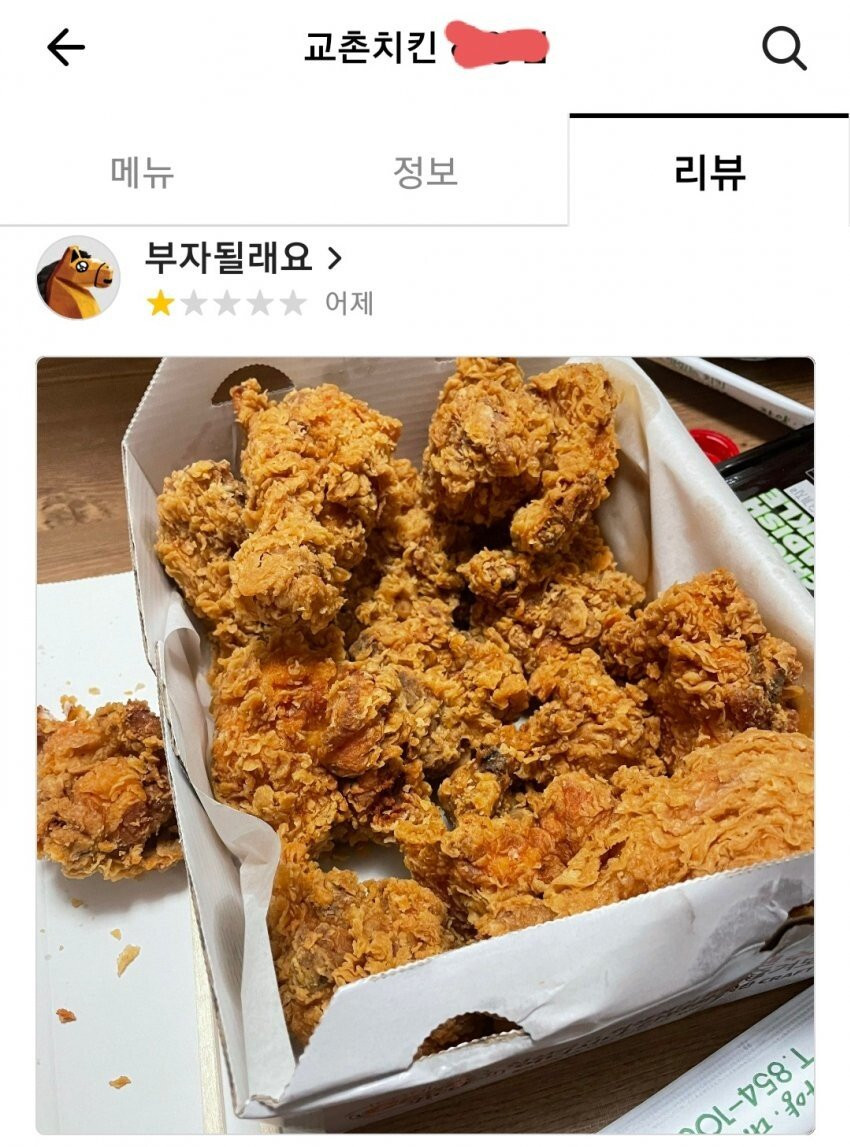Select the 리뷰 tab
The height and width of the screenshot is (1147, 850).
point(708,170)
